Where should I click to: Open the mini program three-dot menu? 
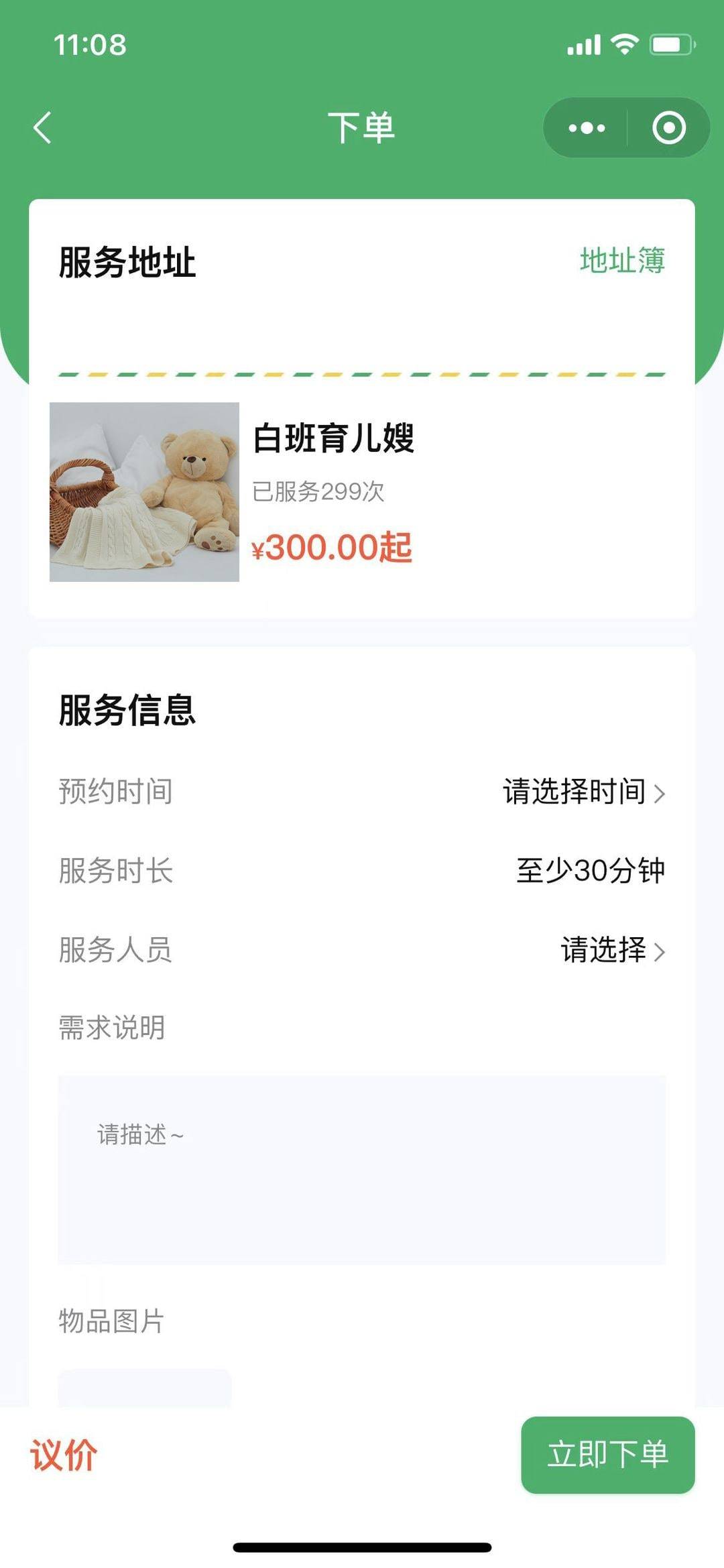[x=587, y=127]
